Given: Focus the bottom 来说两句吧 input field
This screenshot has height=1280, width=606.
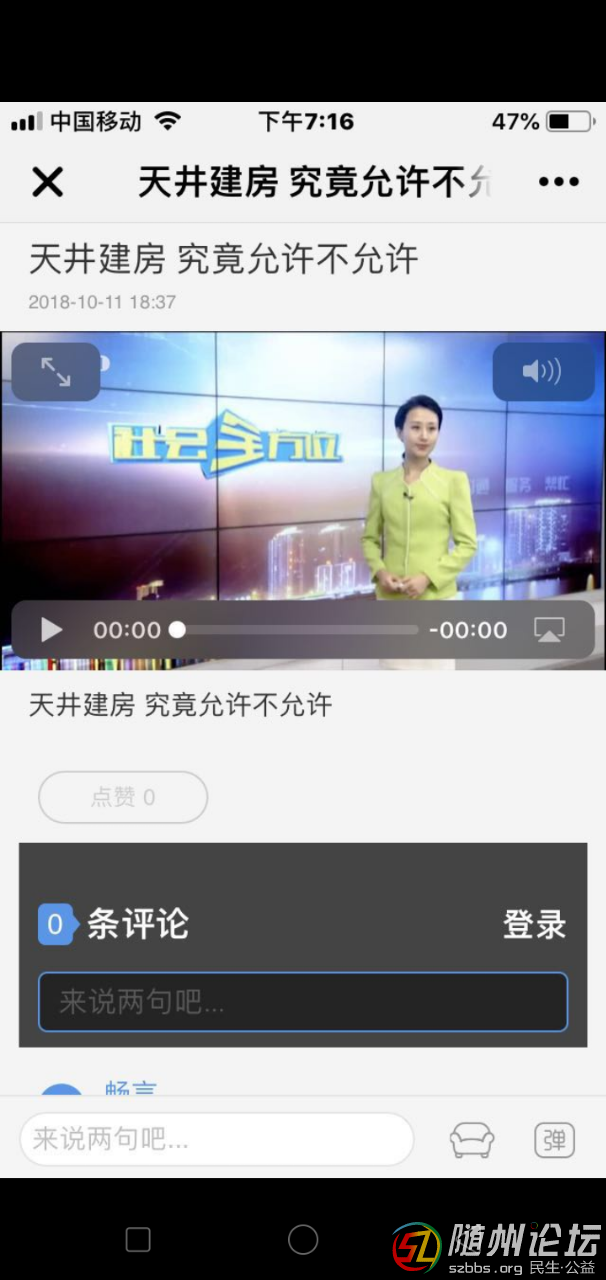Looking at the screenshot, I should [216, 1139].
